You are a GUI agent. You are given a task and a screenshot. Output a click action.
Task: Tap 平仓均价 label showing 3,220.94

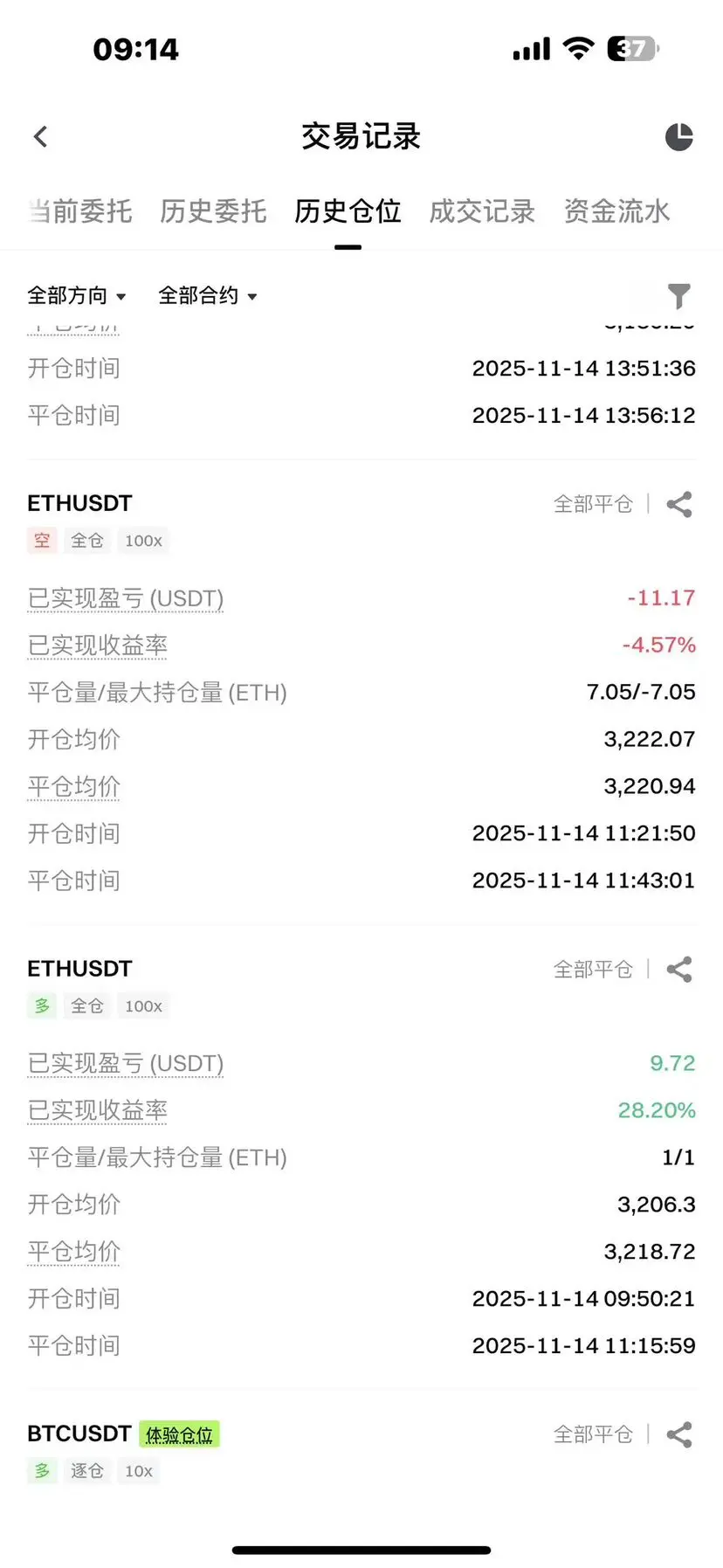tap(74, 786)
